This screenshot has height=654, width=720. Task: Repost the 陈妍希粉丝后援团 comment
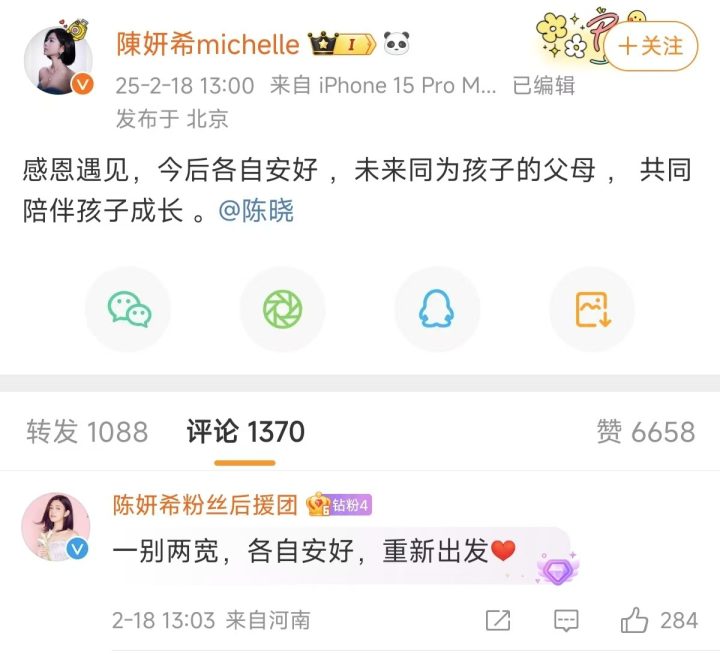pos(498,620)
